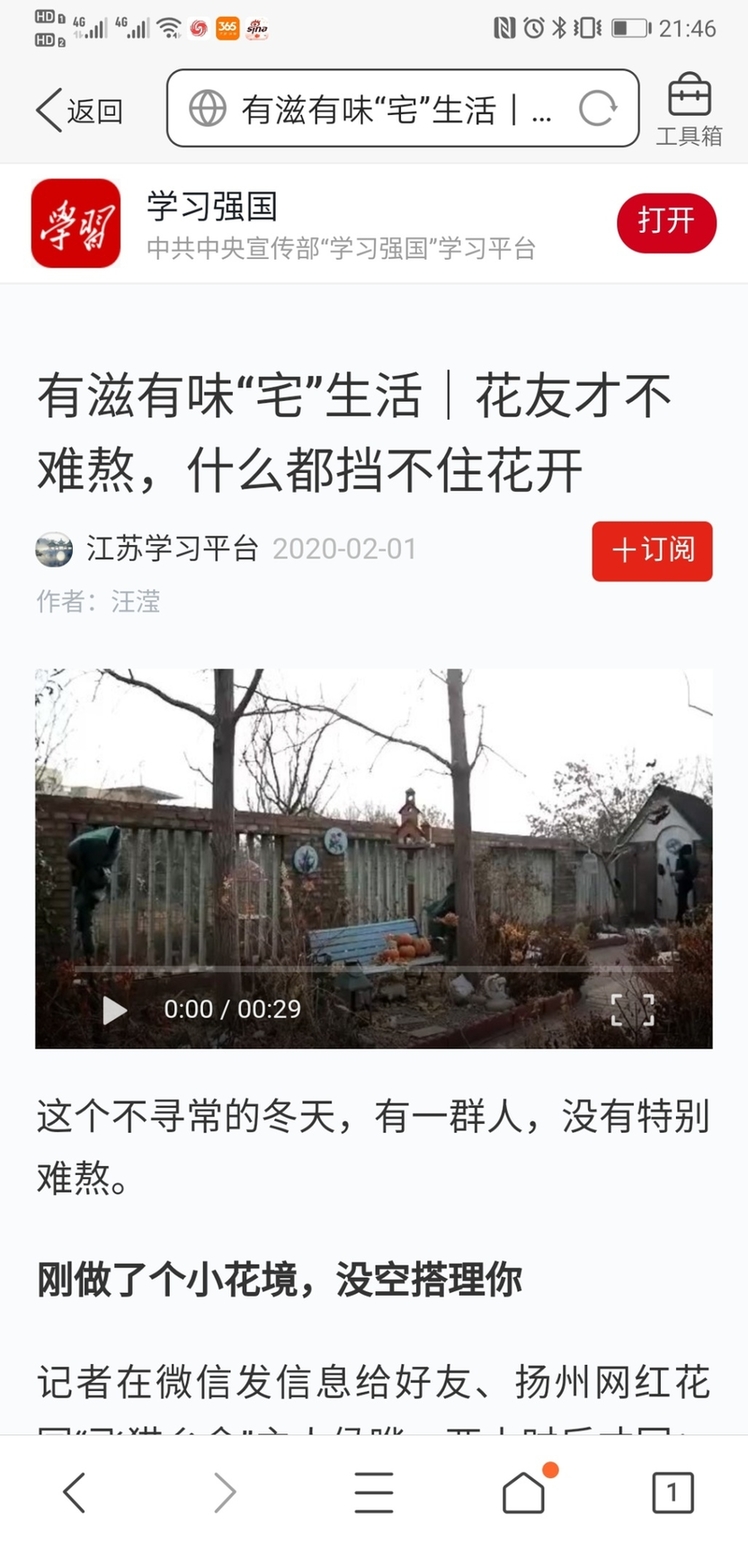Open the tab switcher showing 1
Screen dimensions: 748x1551
pyautogui.click(x=672, y=1493)
